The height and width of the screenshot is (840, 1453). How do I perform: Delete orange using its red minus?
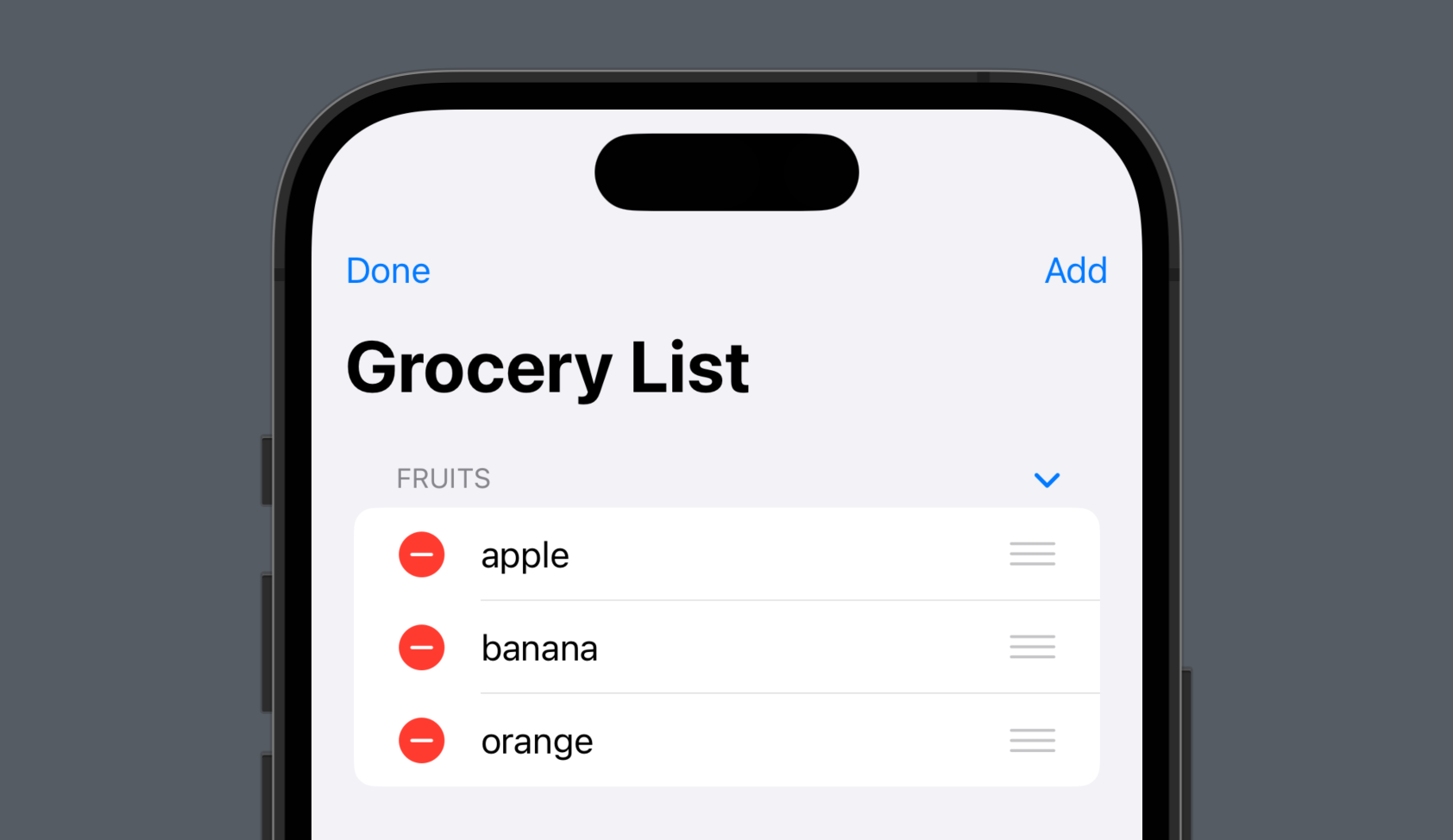[422, 740]
